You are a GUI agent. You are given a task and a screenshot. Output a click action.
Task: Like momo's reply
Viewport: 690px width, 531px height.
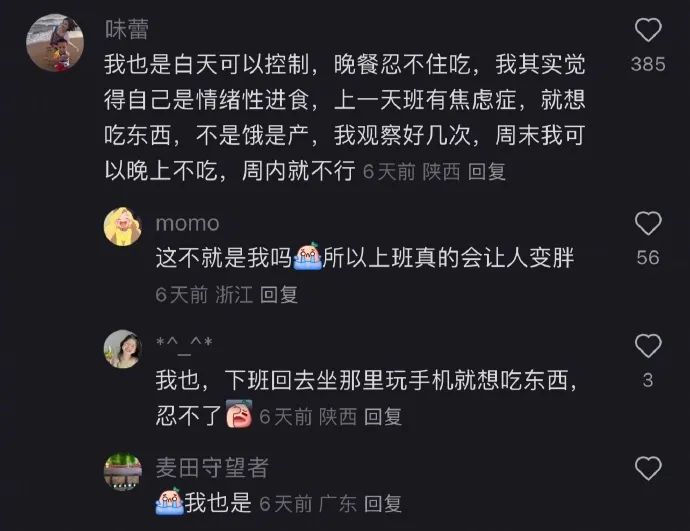[x=648, y=223]
